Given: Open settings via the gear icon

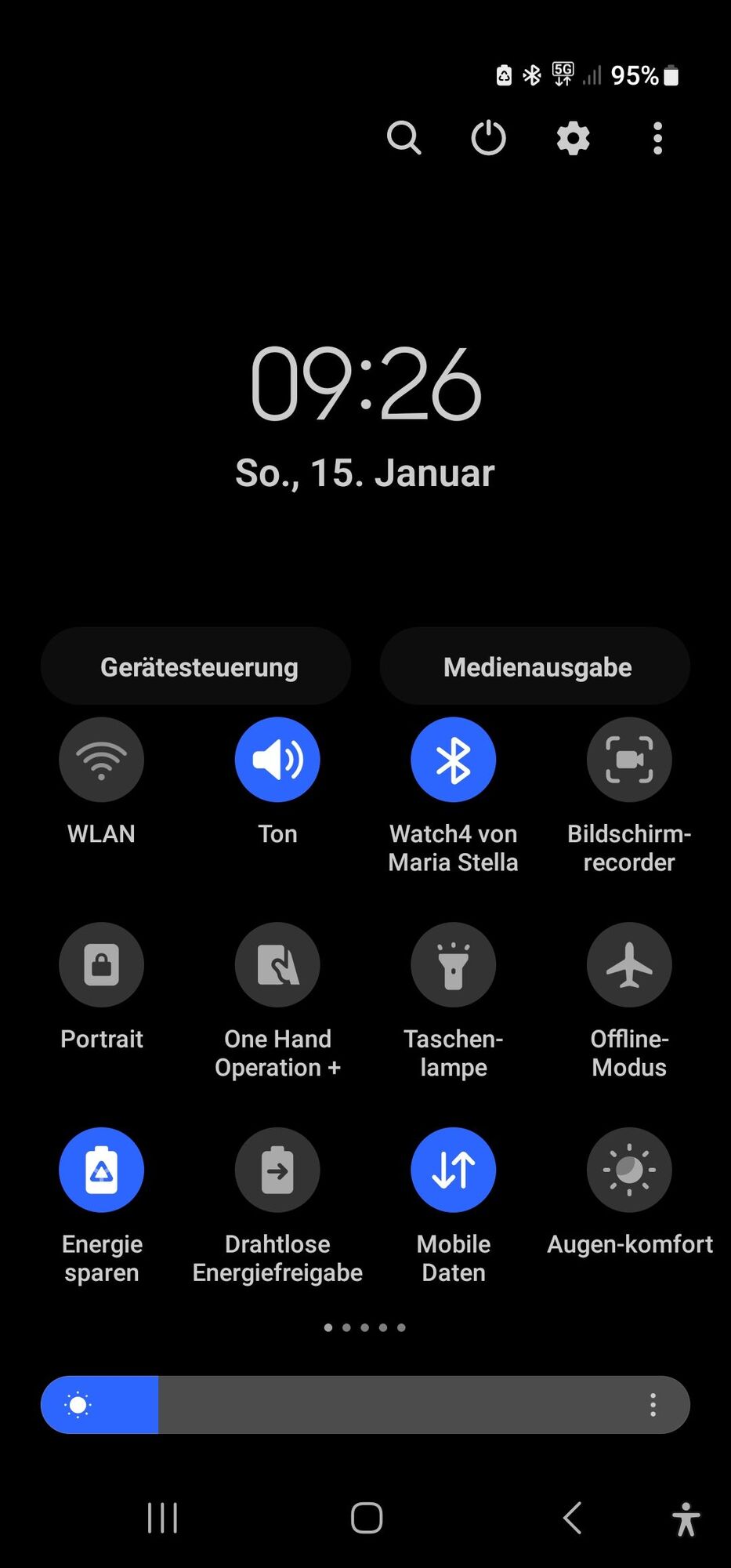Looking at the screenshot, I should pyautogui.click(x=573, y=139).
